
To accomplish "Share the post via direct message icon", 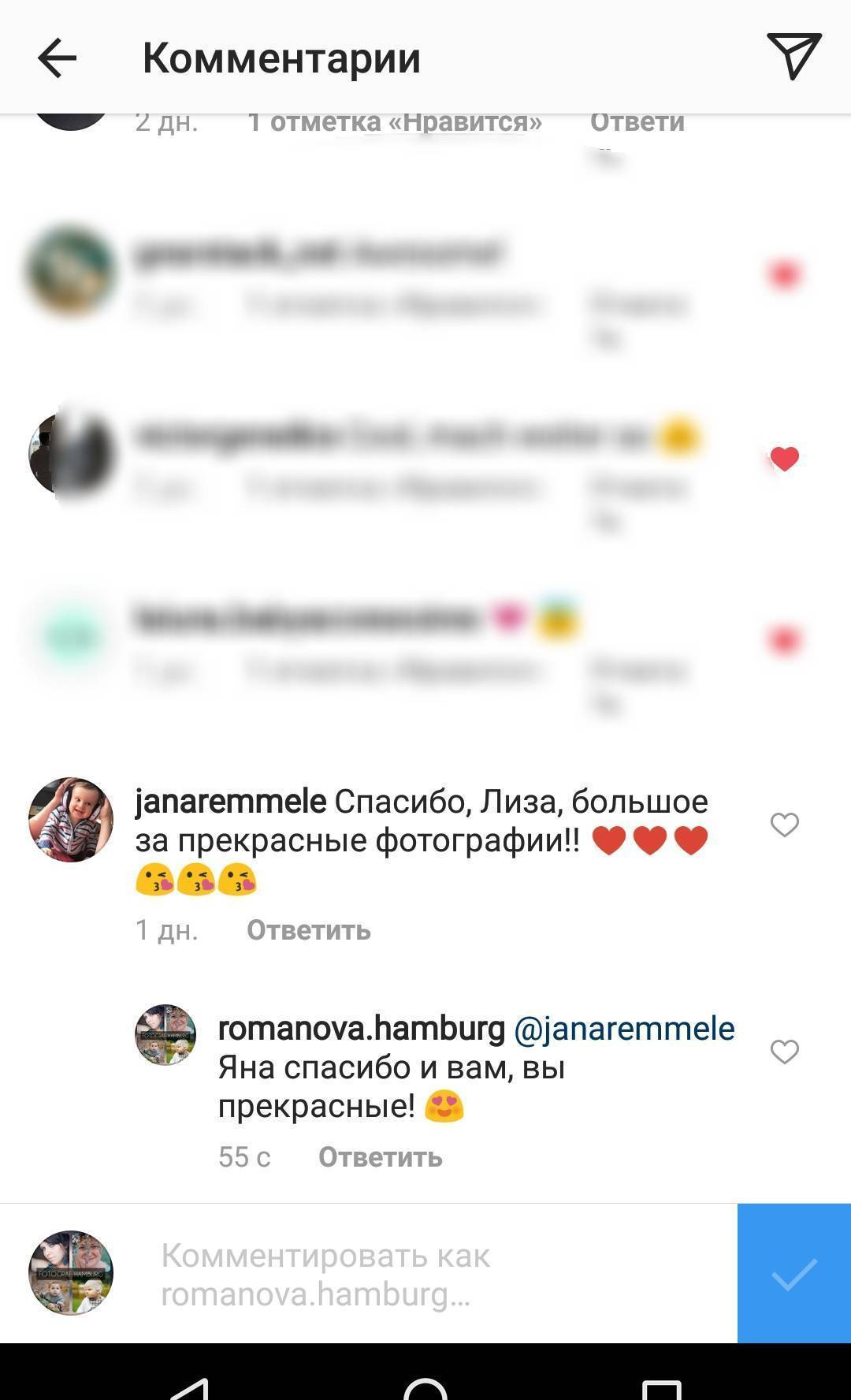I will (x=793, y=55).
